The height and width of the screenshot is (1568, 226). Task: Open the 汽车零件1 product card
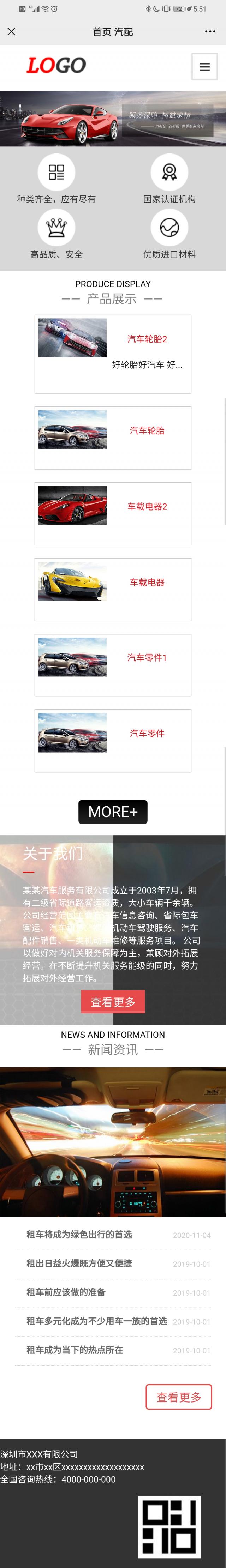[x=113, y=665]
